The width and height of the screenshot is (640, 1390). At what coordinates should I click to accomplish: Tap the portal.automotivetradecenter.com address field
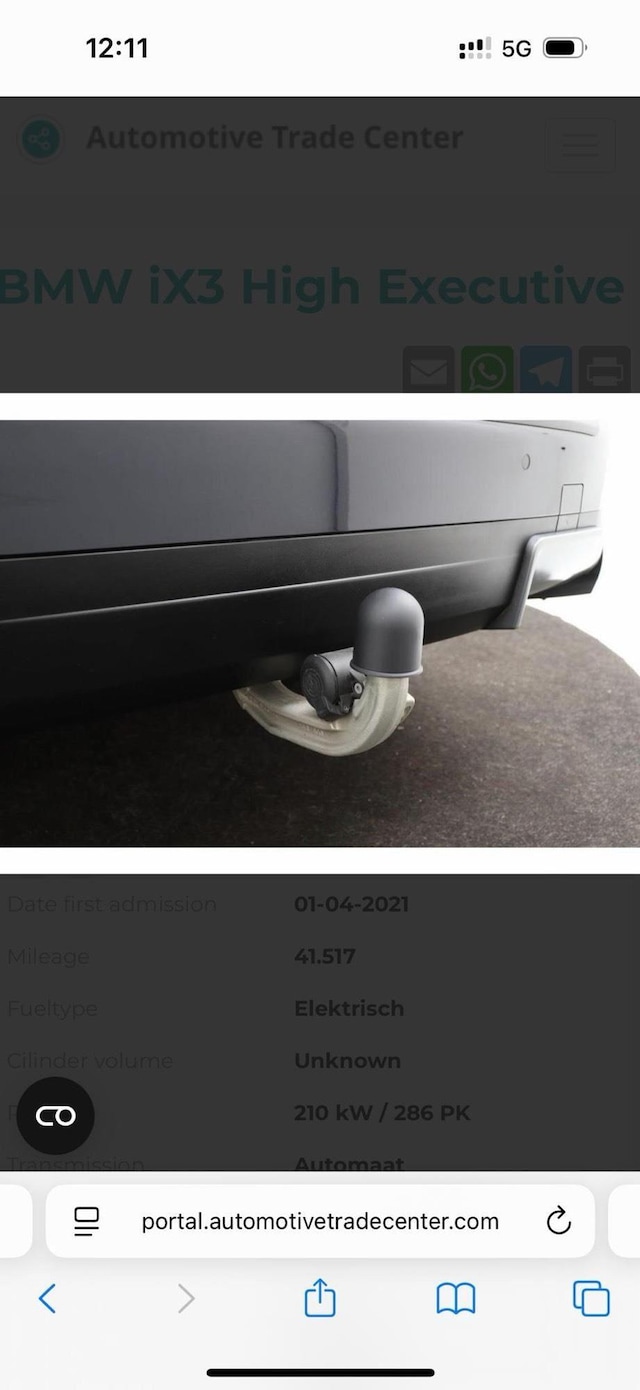(x=320, y=1221)
